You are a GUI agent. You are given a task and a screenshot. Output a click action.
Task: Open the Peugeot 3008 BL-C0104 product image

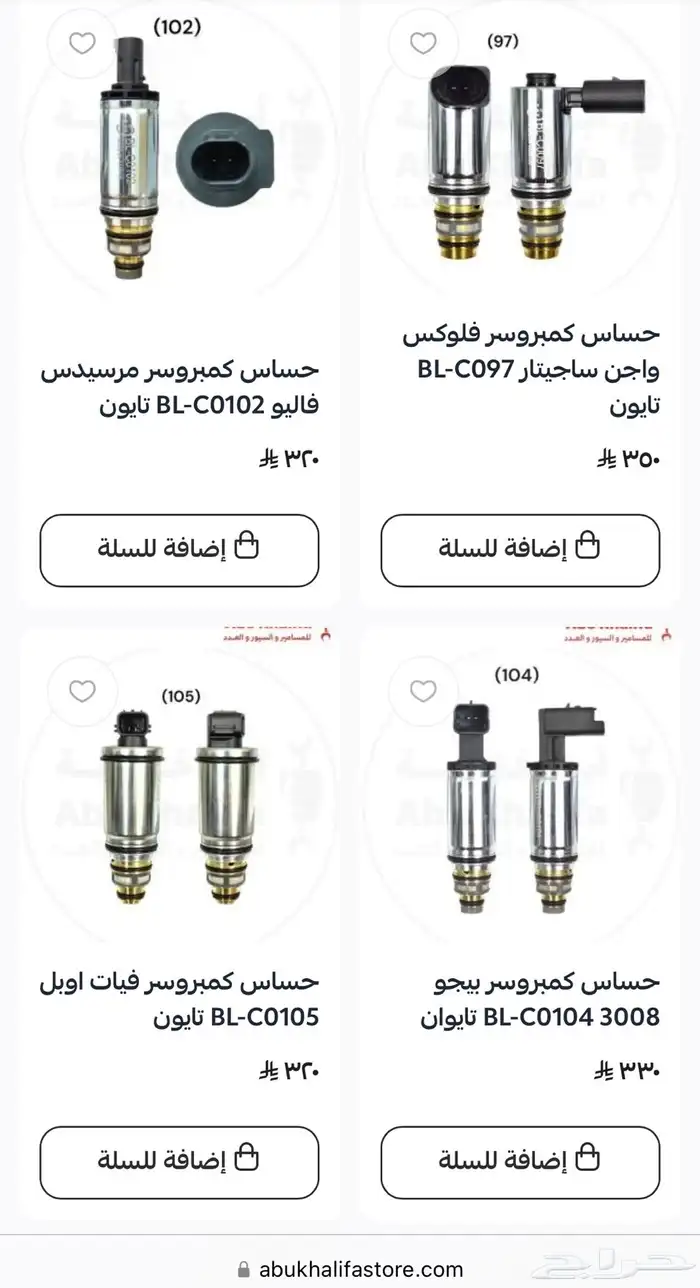[520, 800]
